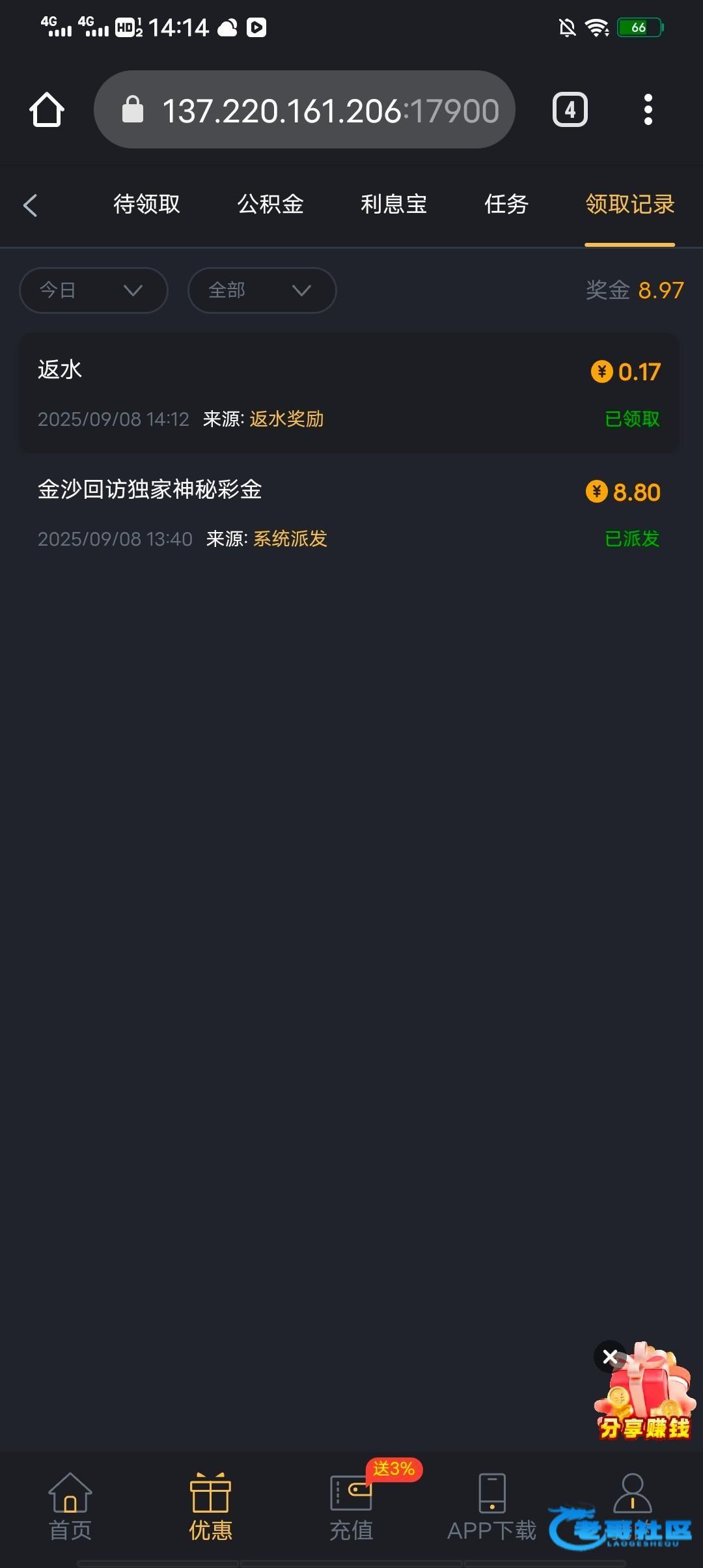Screen dimensions: 703x1568
Task: Switch to the 公积金 tab
Action: pyautogui.click(x=270, y=204)
